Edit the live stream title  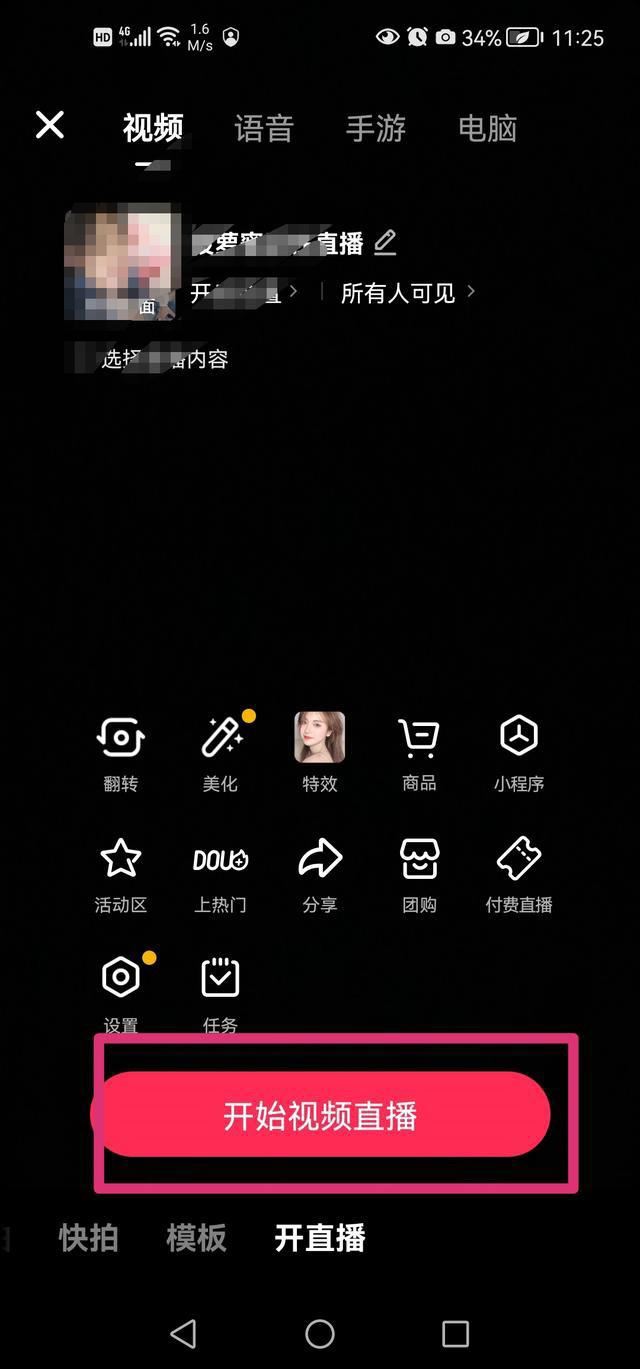point(385,242)
